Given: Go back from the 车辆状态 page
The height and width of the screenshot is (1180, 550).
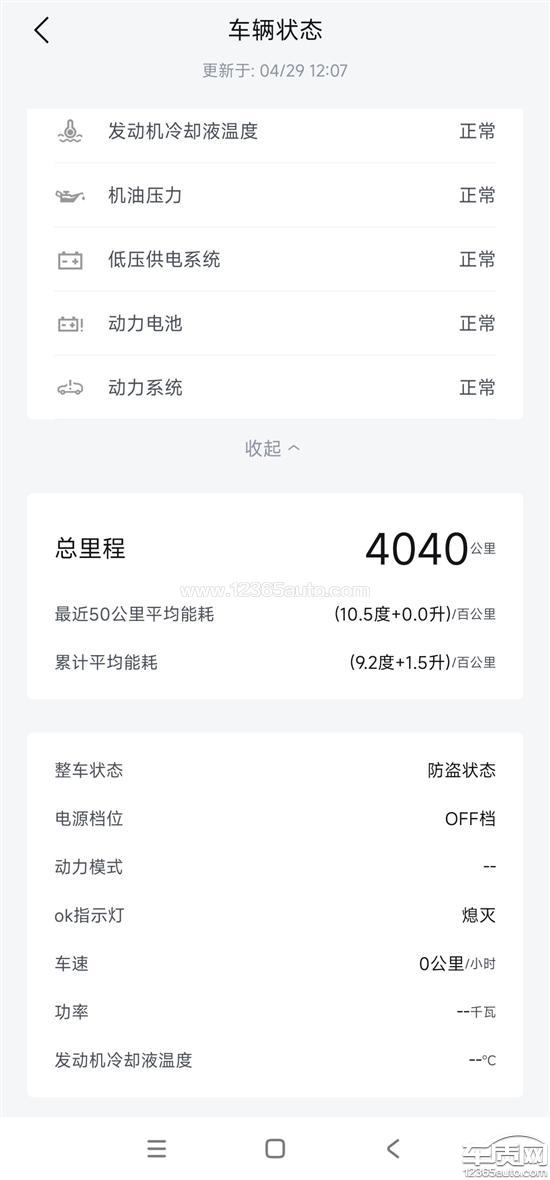Looking at the screenshot, I should pyautogui.click(x=41, y=30).
